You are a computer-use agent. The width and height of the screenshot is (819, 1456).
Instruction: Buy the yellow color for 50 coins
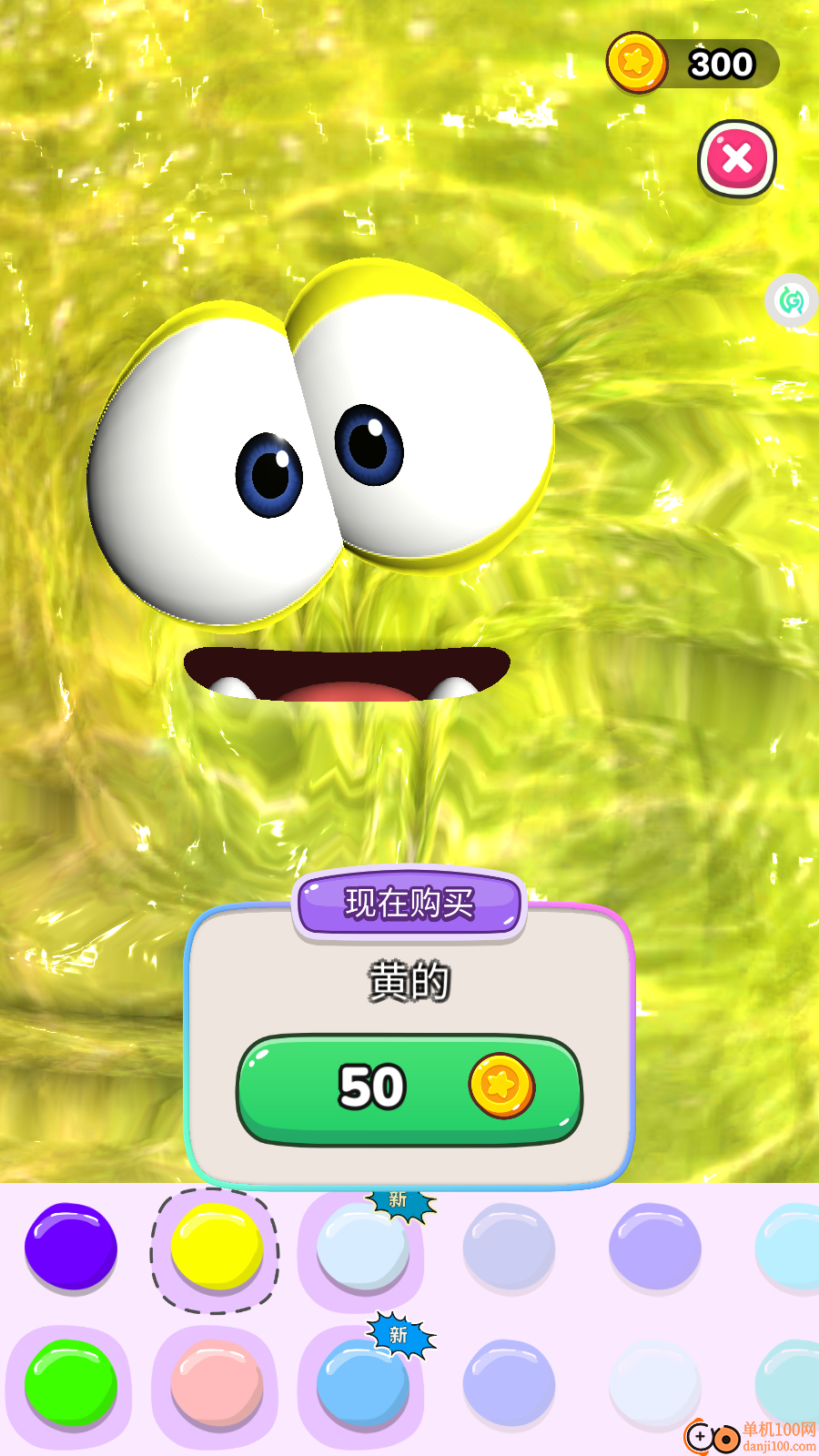click(409, 1088)
